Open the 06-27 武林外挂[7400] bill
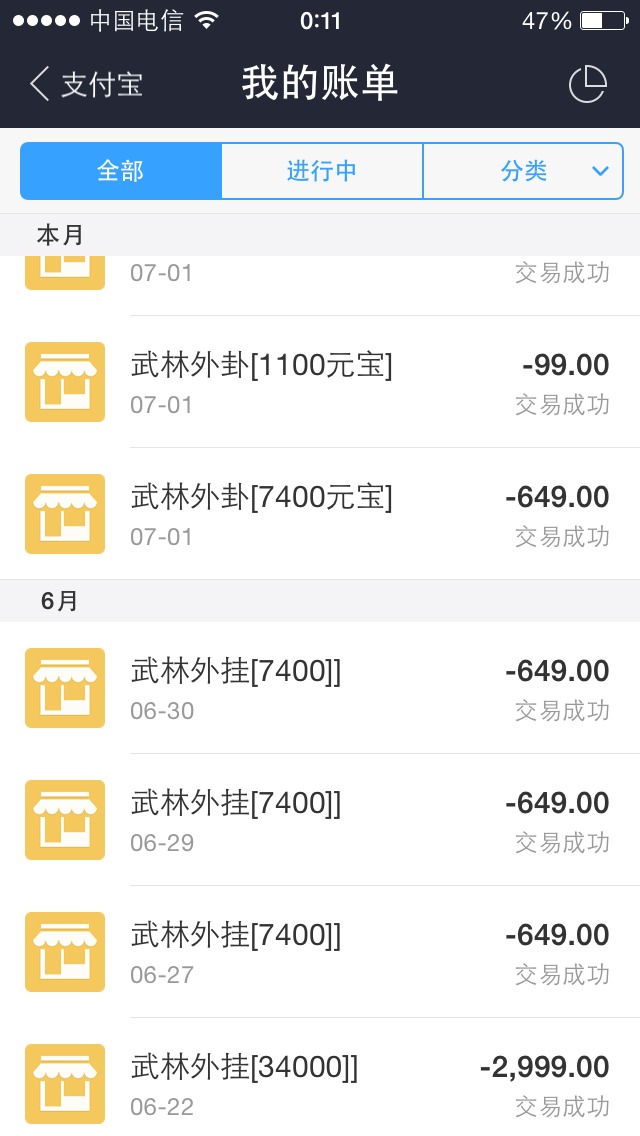Viewport: 640px width, 1136px height. [320, 951]
